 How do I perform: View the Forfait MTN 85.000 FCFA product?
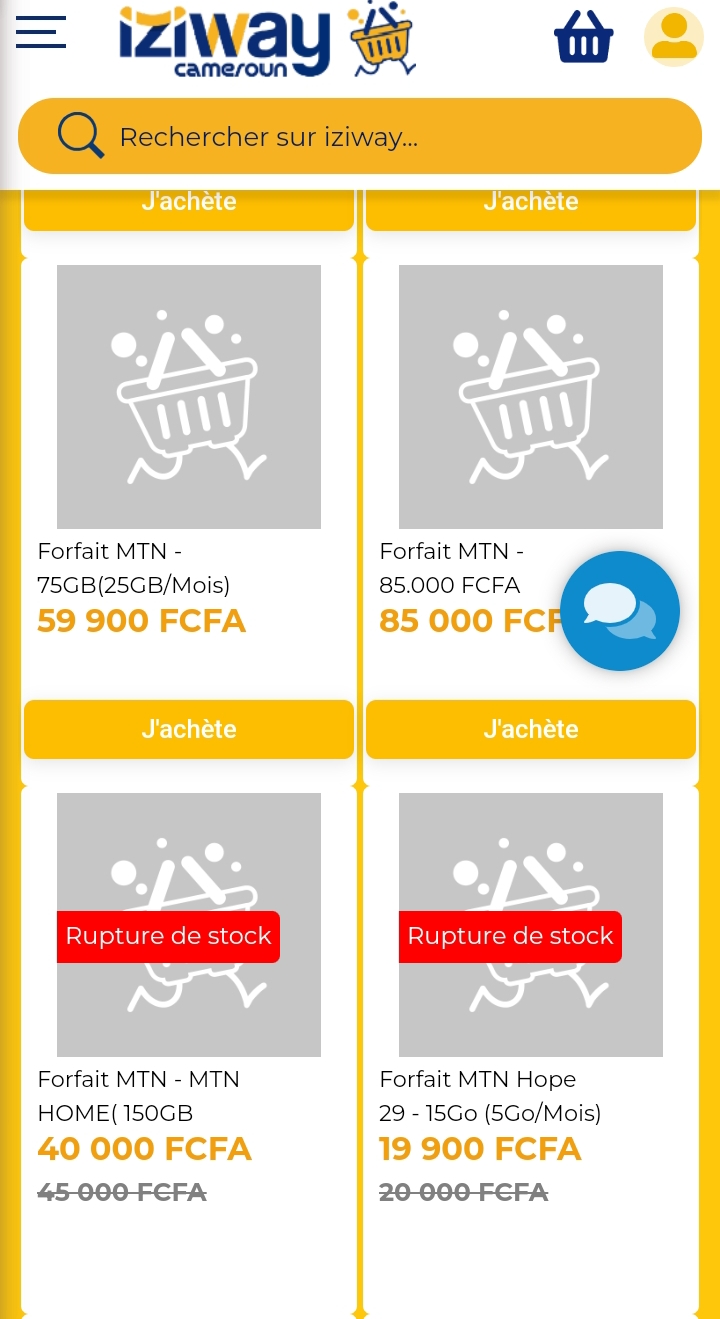click(x=531, y=397)
